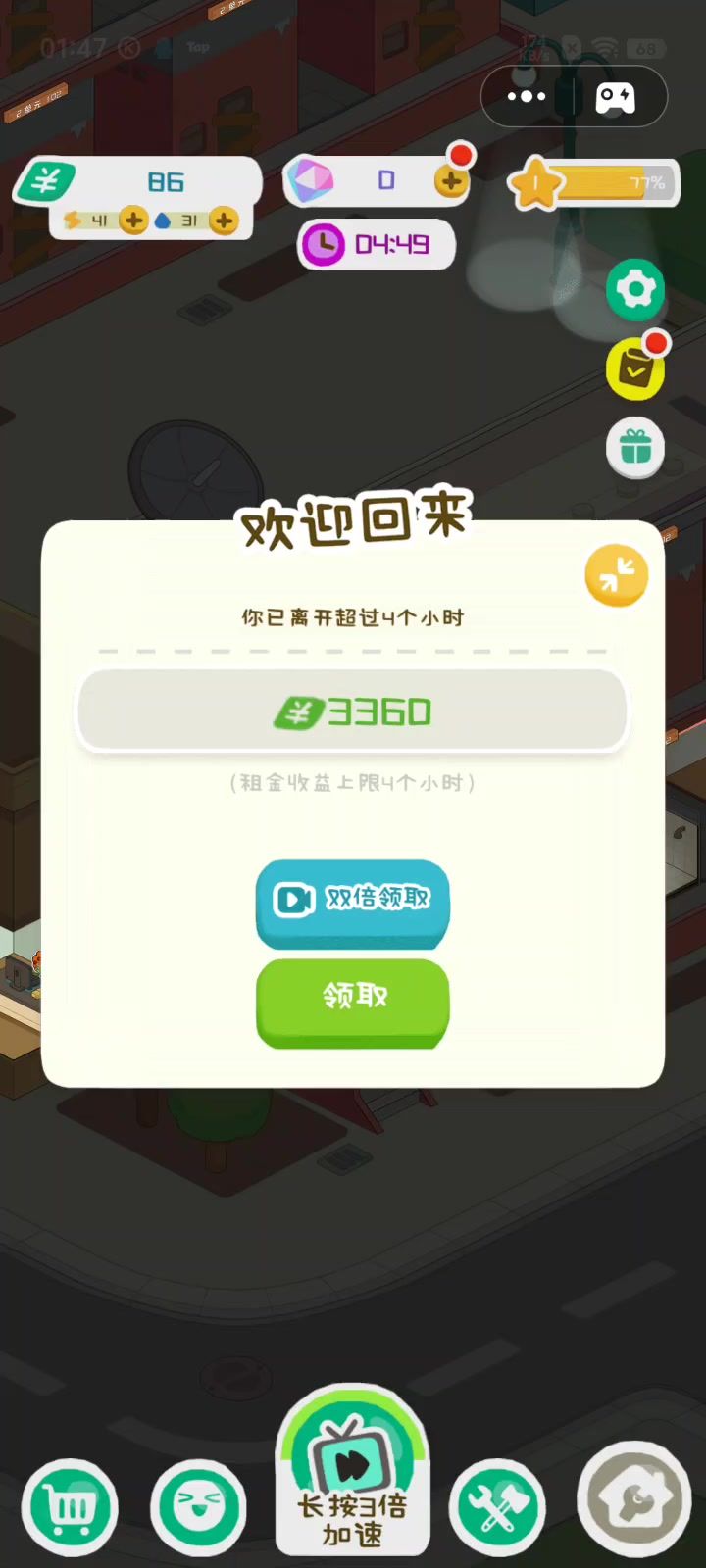Open the wrench and axe tools
Screen dimensions: 706x1568
point(497,1507)
